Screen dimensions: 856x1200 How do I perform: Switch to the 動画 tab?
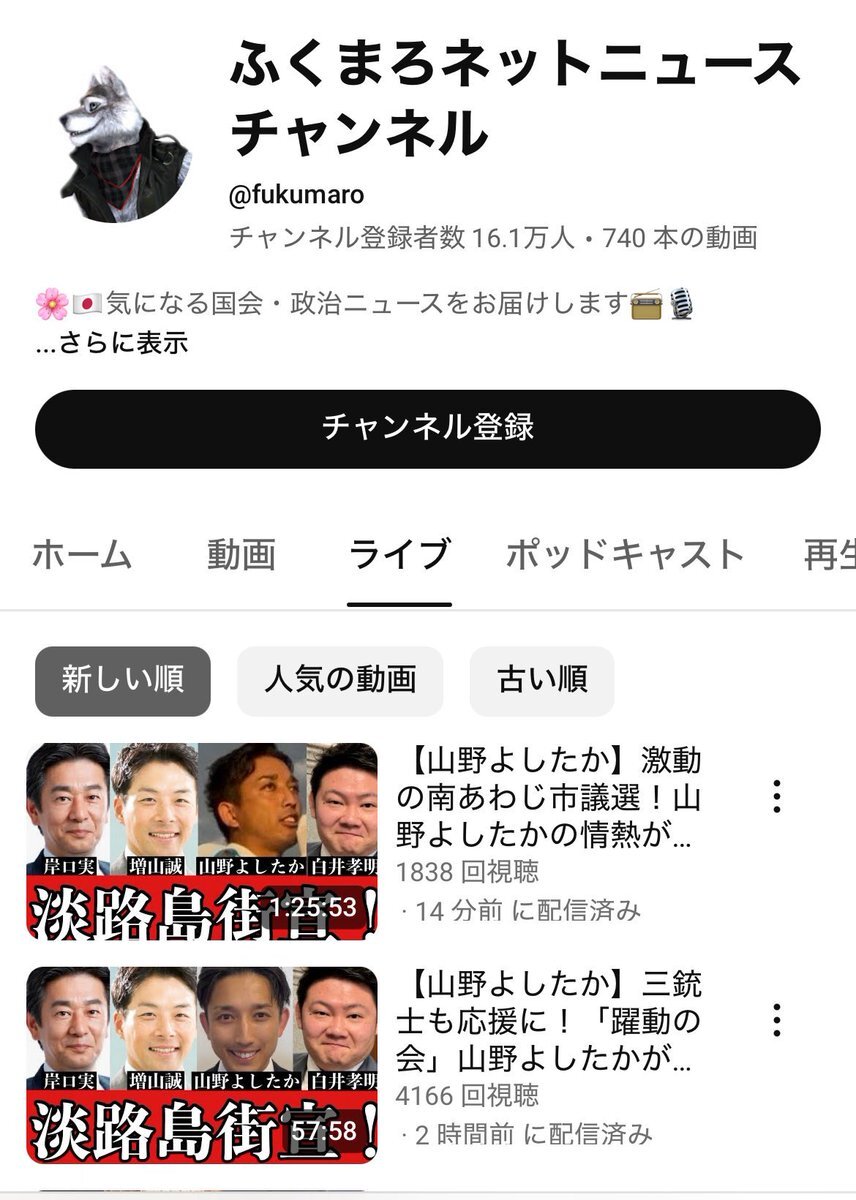(x=241, y=554)
